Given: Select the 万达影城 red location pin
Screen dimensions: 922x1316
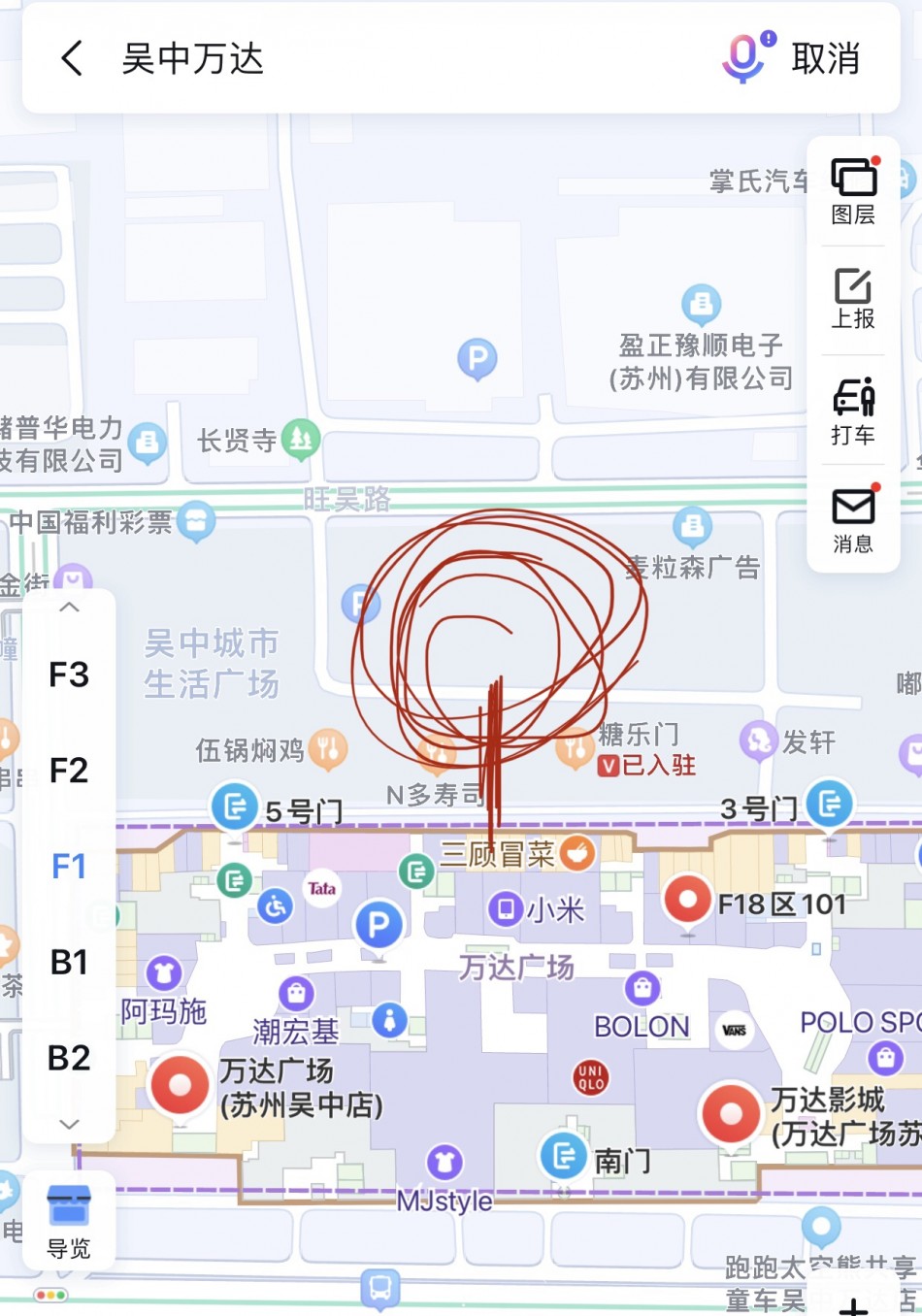Looking at the screenshot, I should pos(731,1114).
